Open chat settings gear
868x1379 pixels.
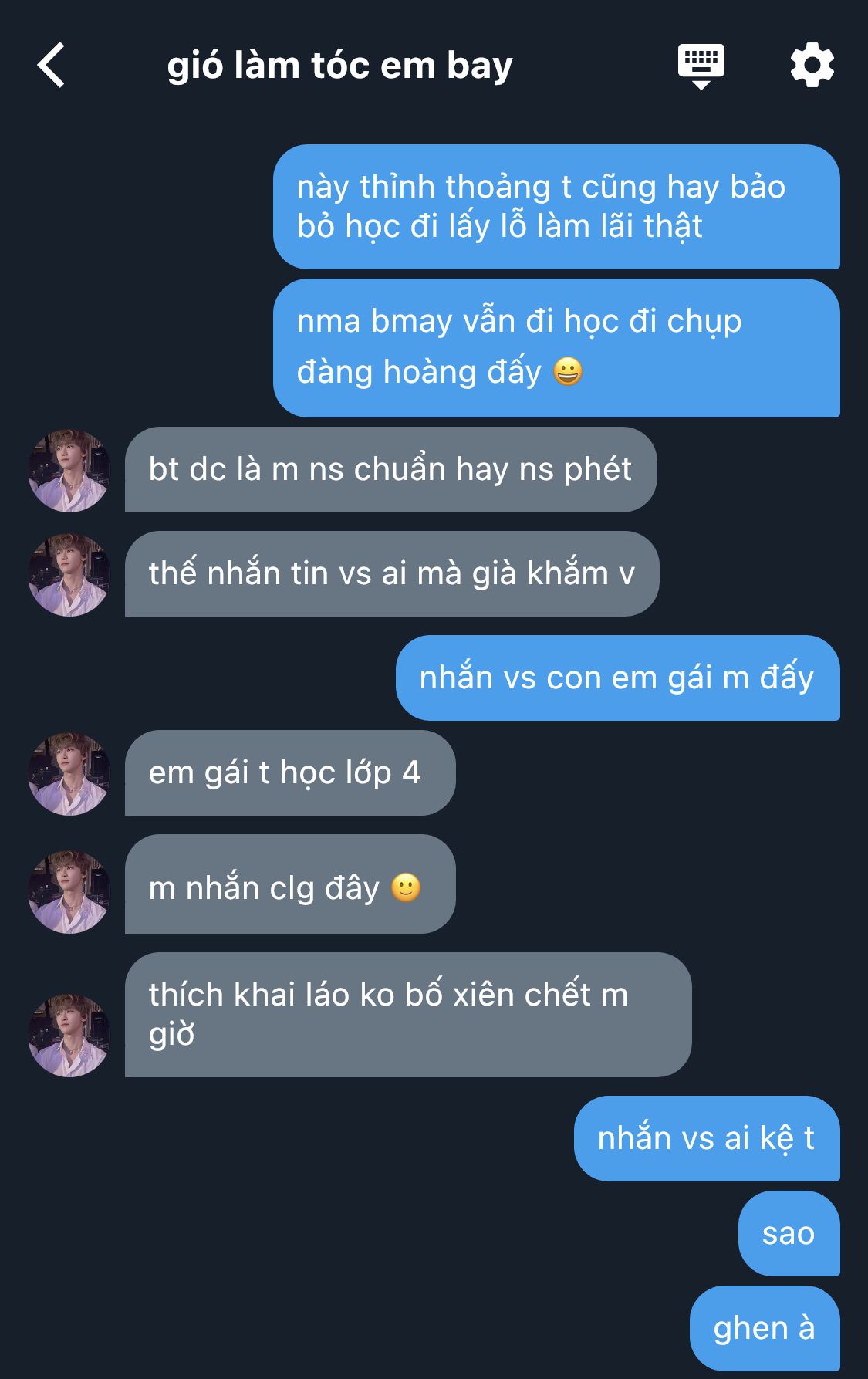point(812,66)
